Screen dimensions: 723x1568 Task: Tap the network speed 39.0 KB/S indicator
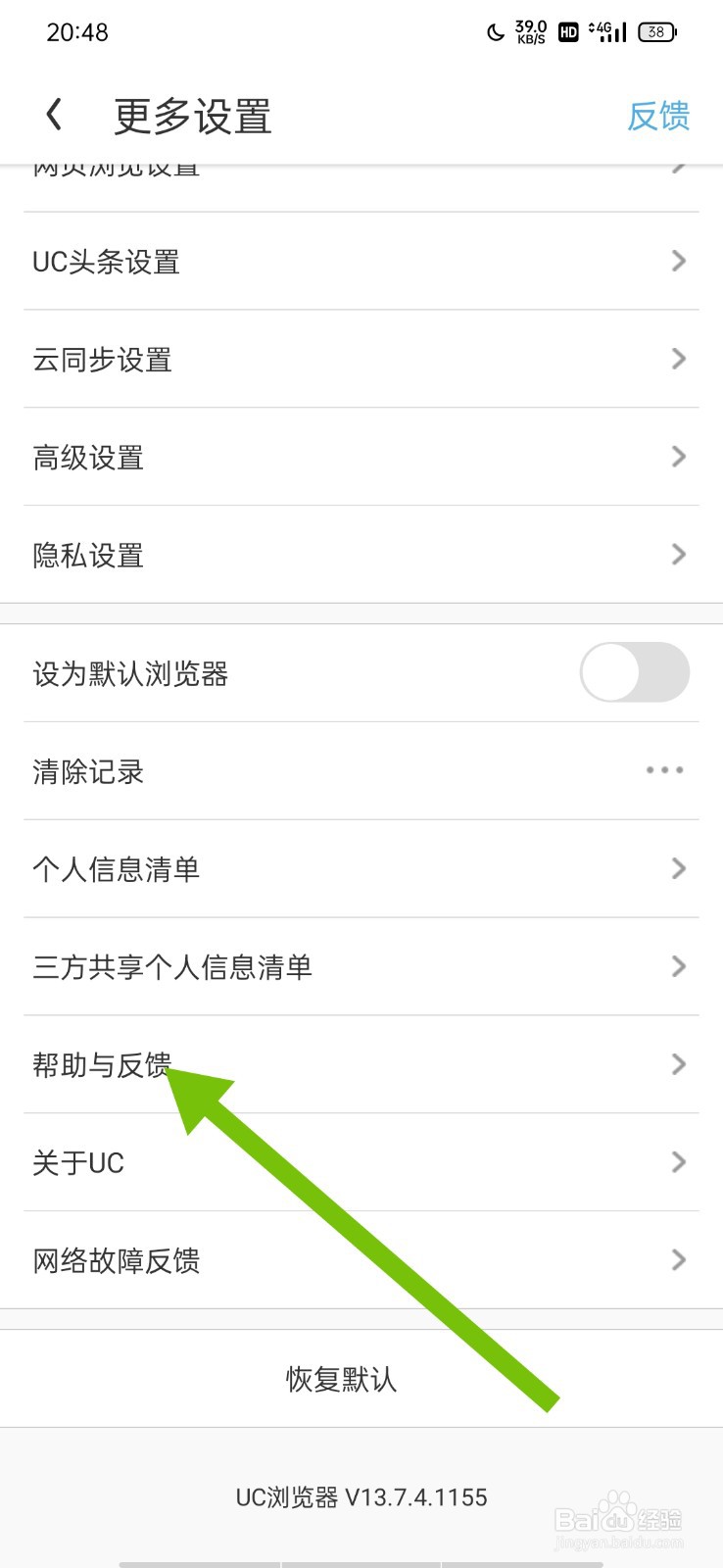(x=529, y=31)
